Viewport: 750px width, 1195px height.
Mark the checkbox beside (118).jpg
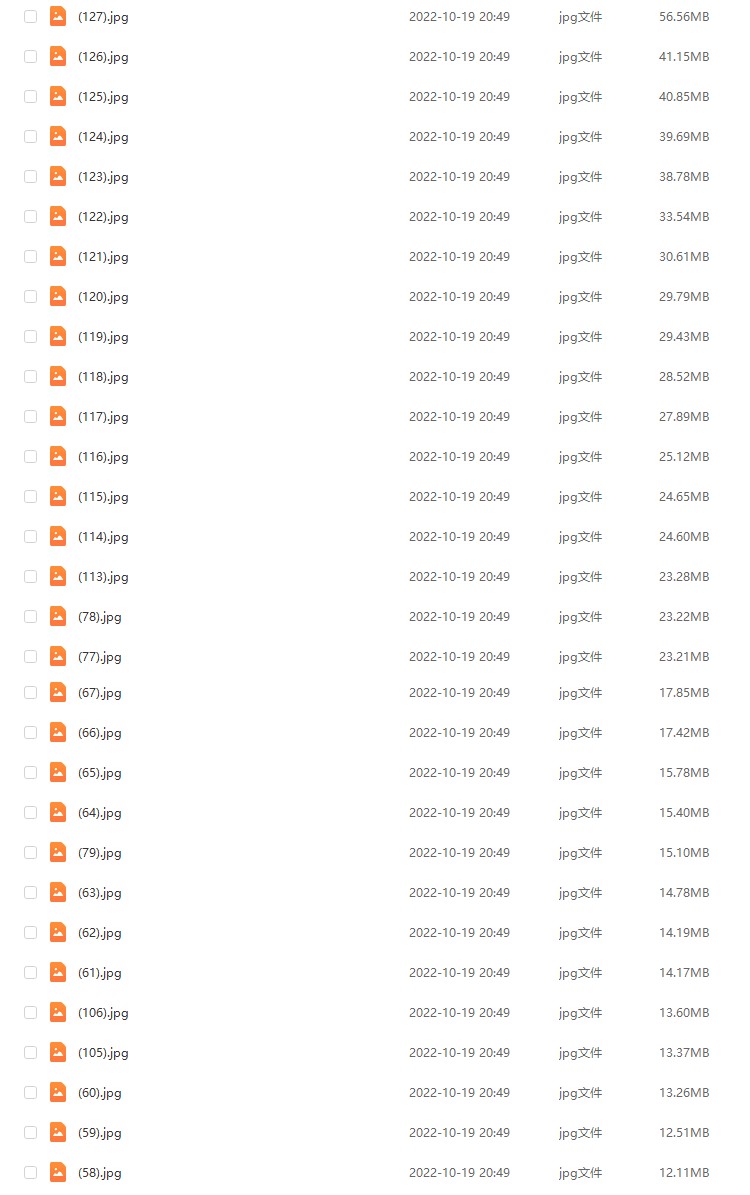click(x=30, y=377)
